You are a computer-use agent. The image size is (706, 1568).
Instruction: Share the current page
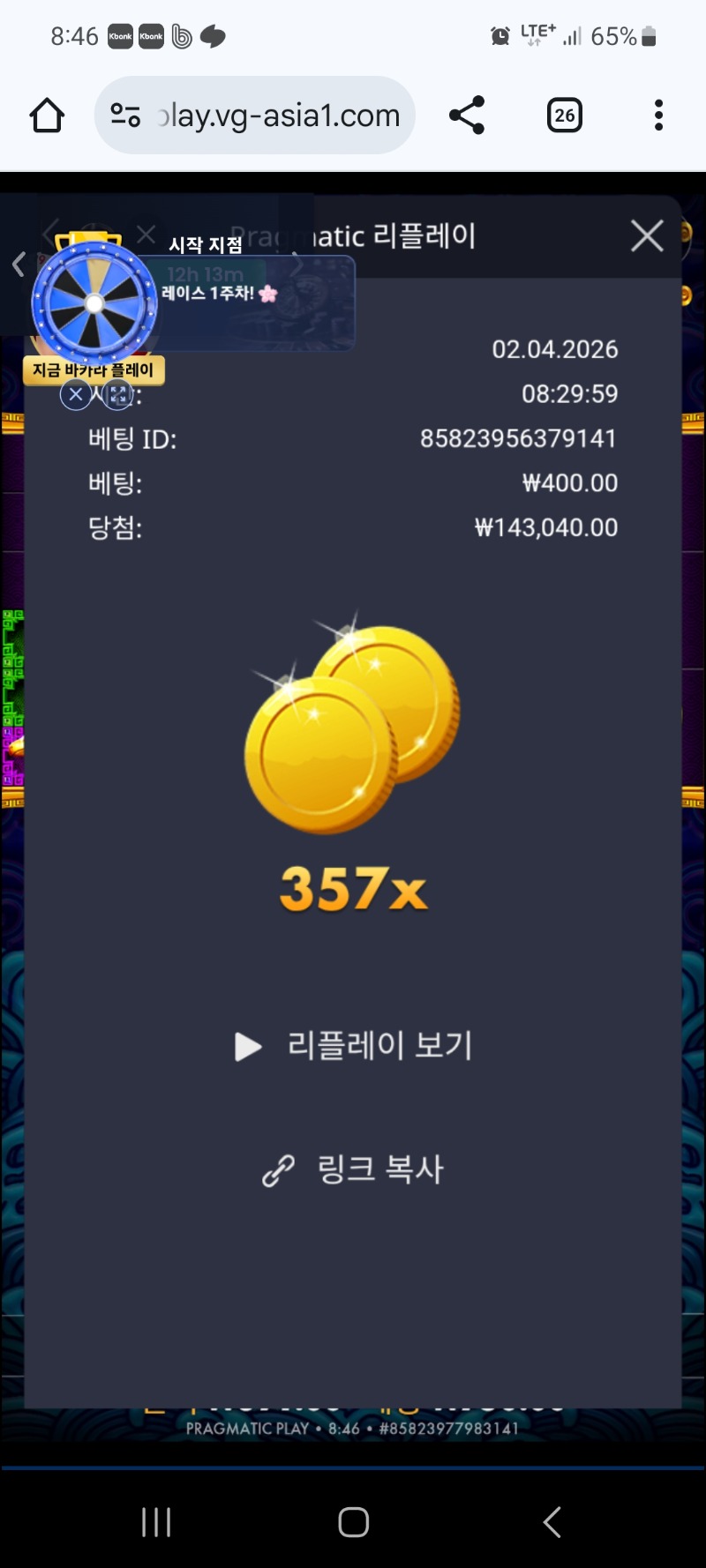click(467, 116)
